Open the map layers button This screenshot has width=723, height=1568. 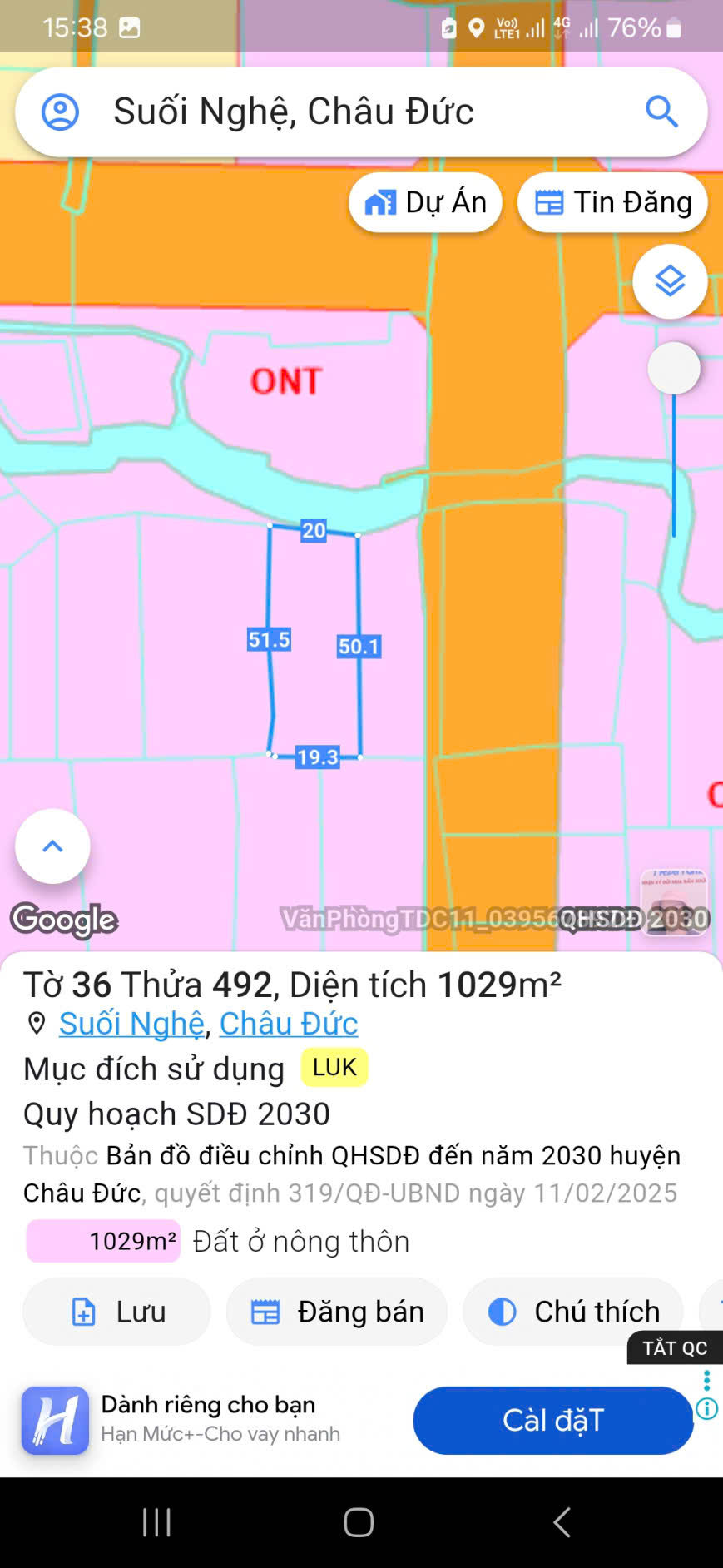(x=670, y=281)
